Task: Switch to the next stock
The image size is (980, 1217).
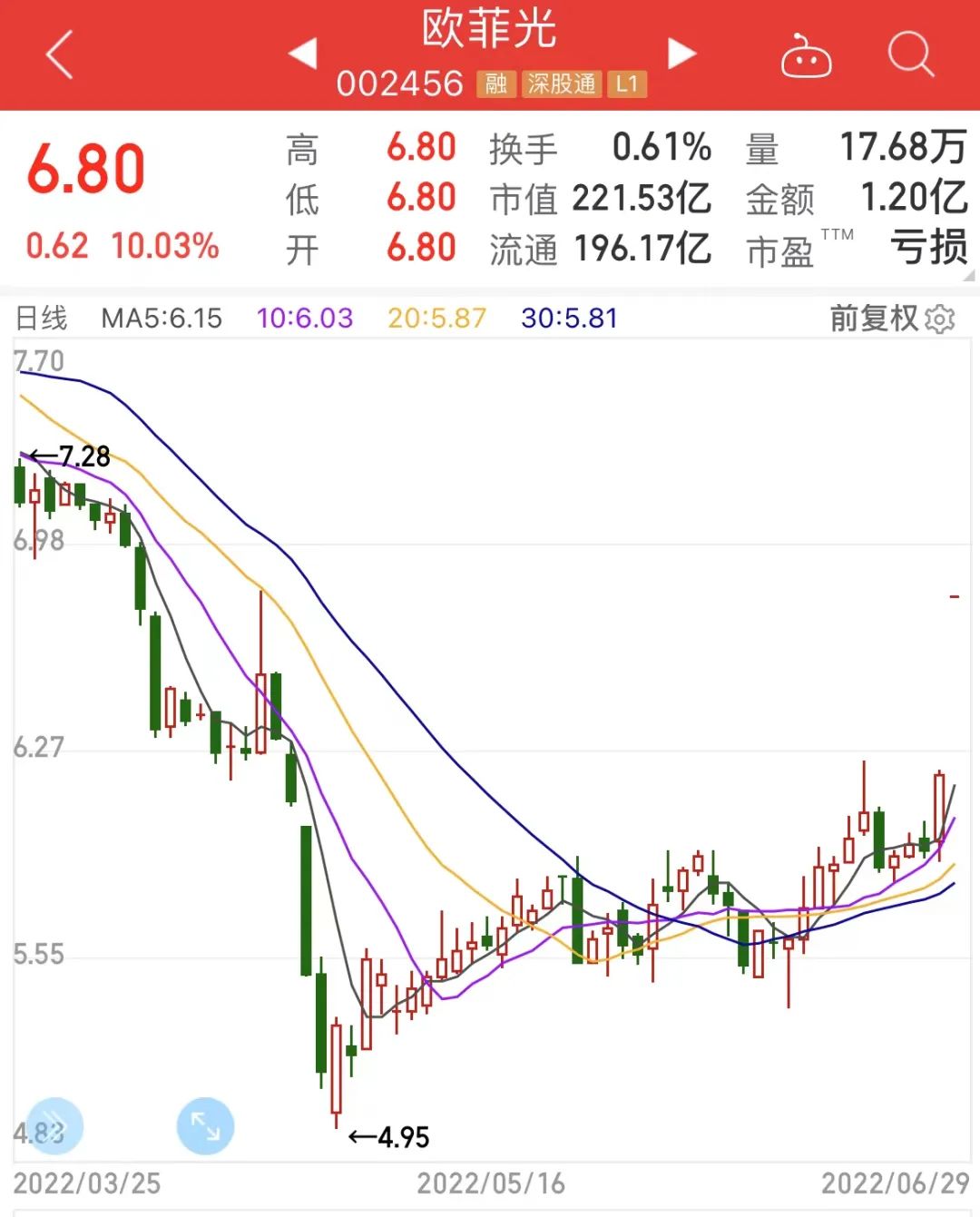Action: [681, 54]
